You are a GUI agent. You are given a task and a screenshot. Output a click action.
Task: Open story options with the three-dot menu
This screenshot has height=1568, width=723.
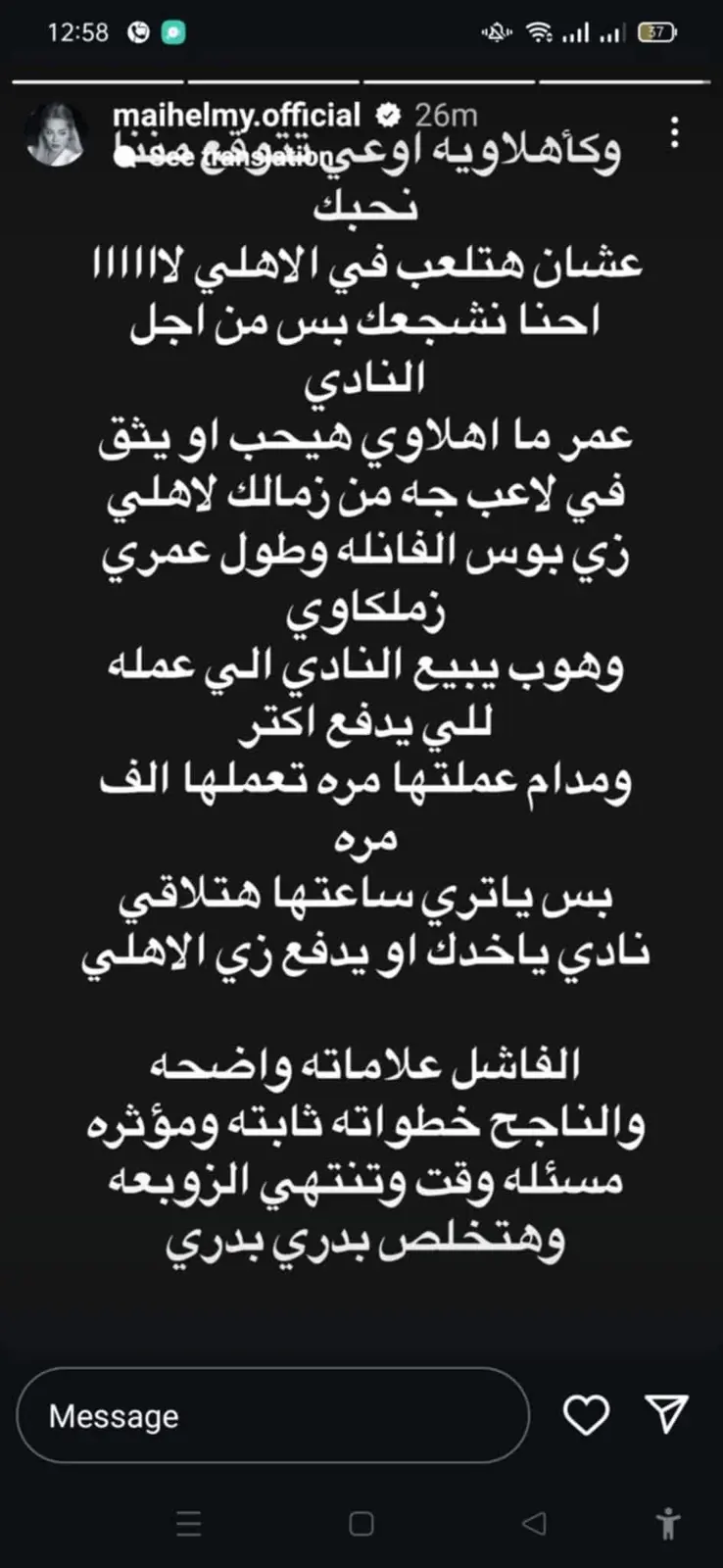point(674,132)
